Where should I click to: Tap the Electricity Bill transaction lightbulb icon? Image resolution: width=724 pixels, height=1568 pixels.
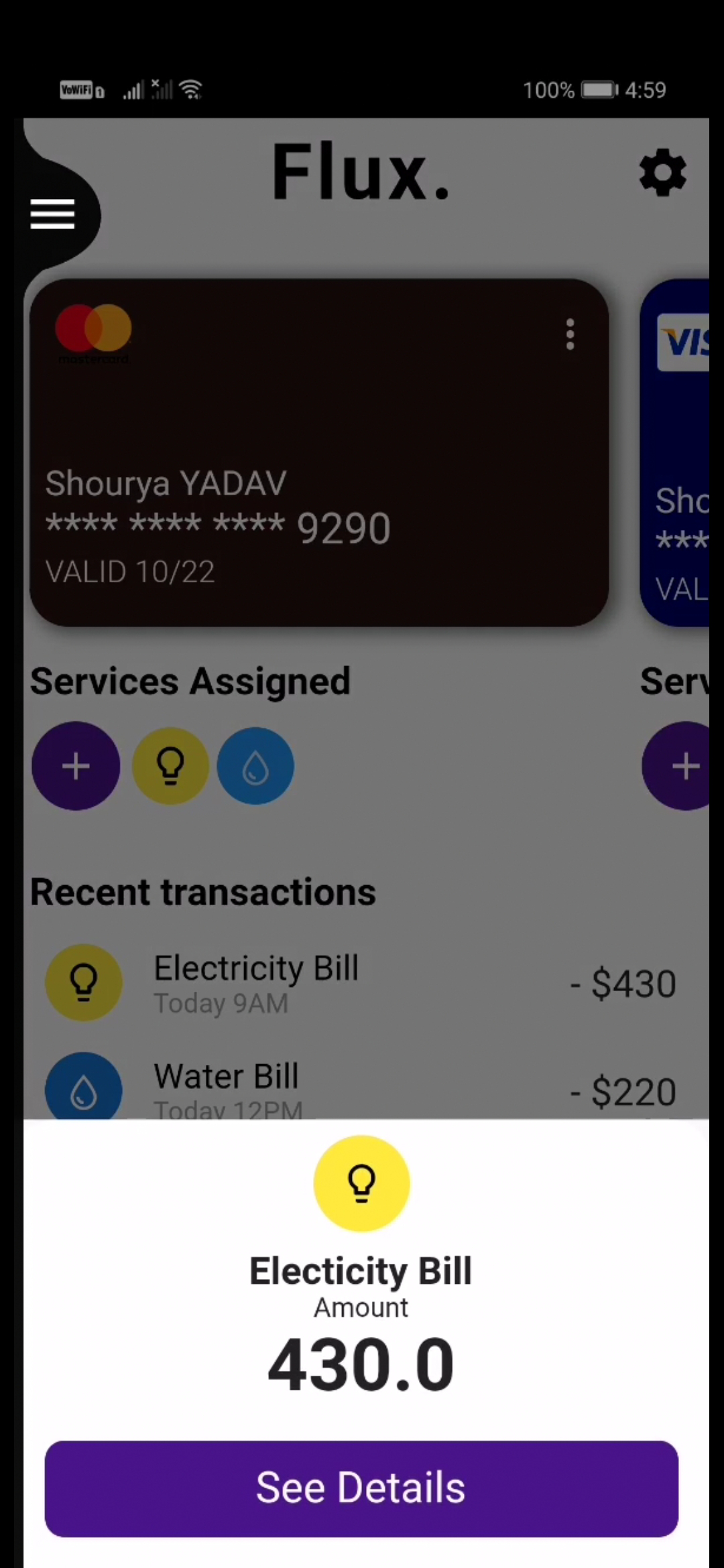[x=83, y=980]
